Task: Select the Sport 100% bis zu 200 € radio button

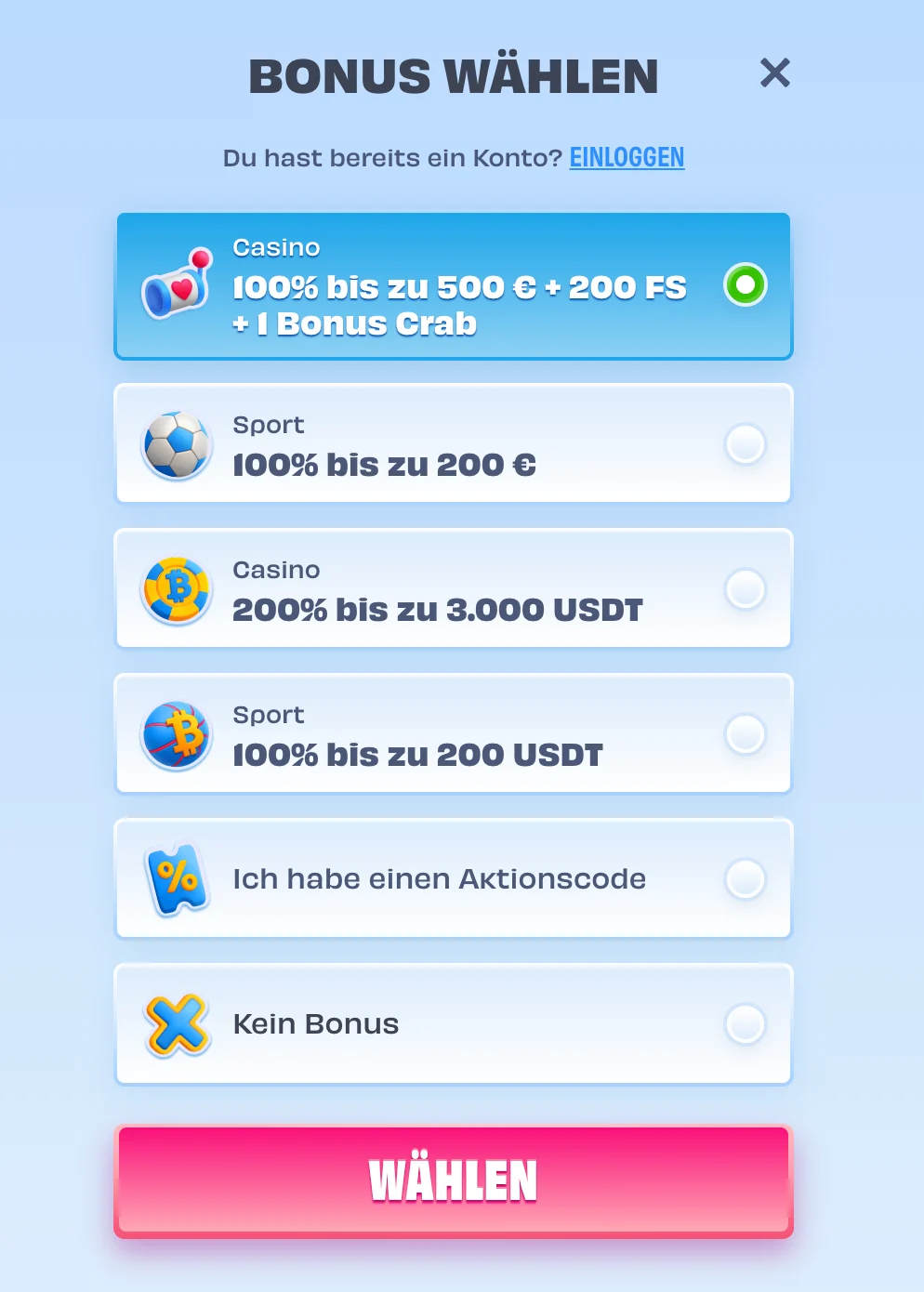Action: click(x=746, y=444)
